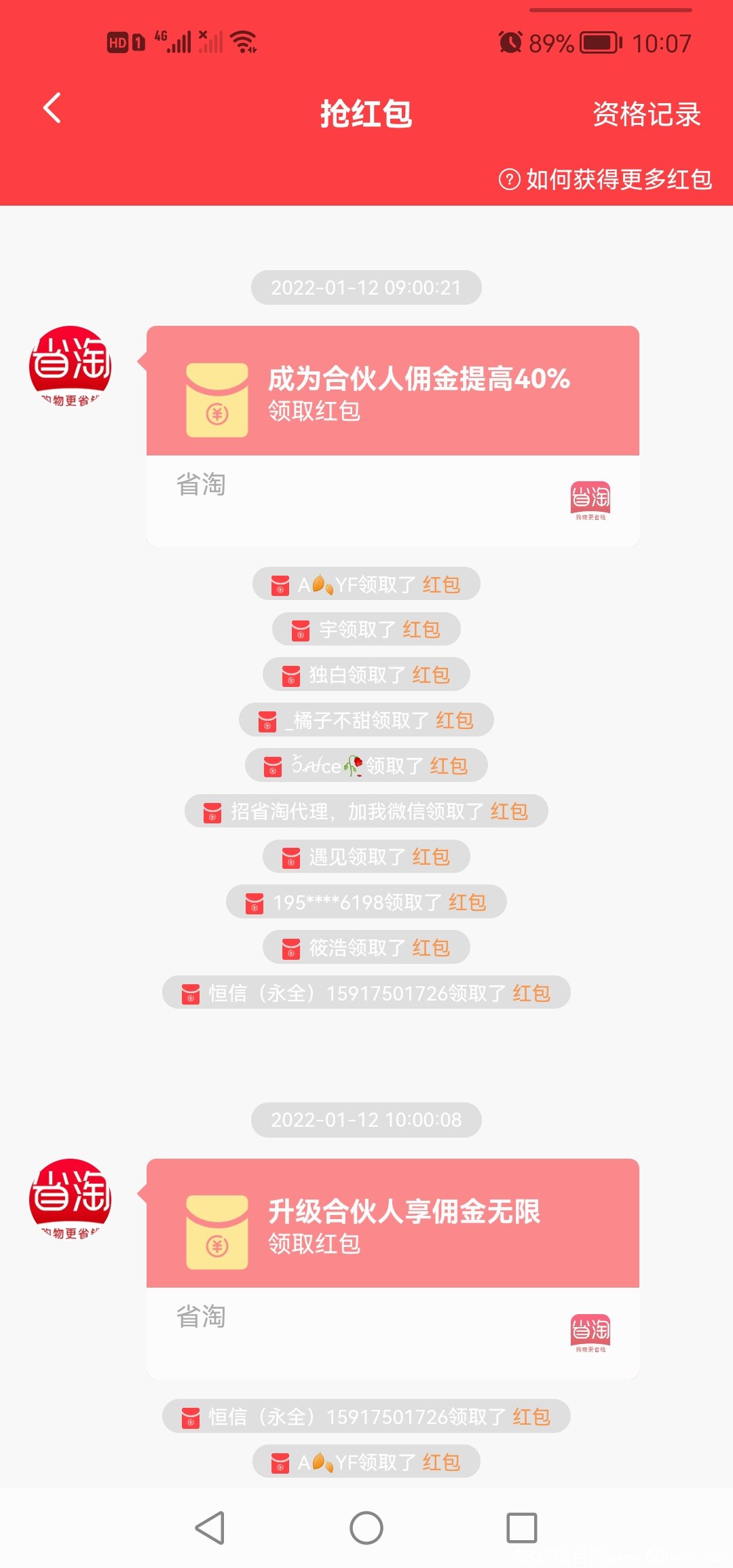Claim the 成为合伙人佣金提高40% red packet
The image size is (733, 1568).
pyautogui.click(x=392, y=392)
